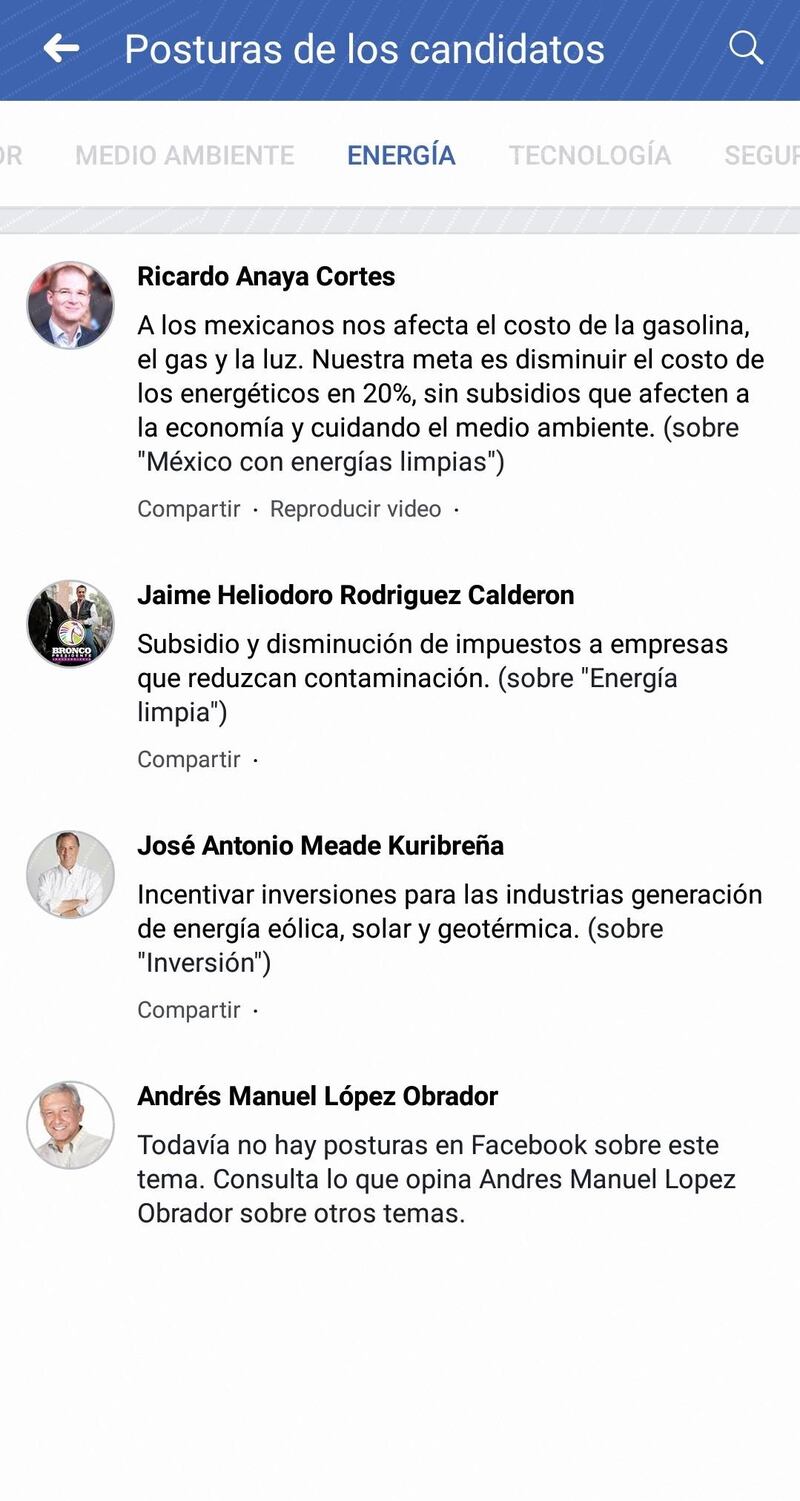
Task: Open Ricardo Anaya Cortes's profile picture
Action: click(x=70, y=306)
